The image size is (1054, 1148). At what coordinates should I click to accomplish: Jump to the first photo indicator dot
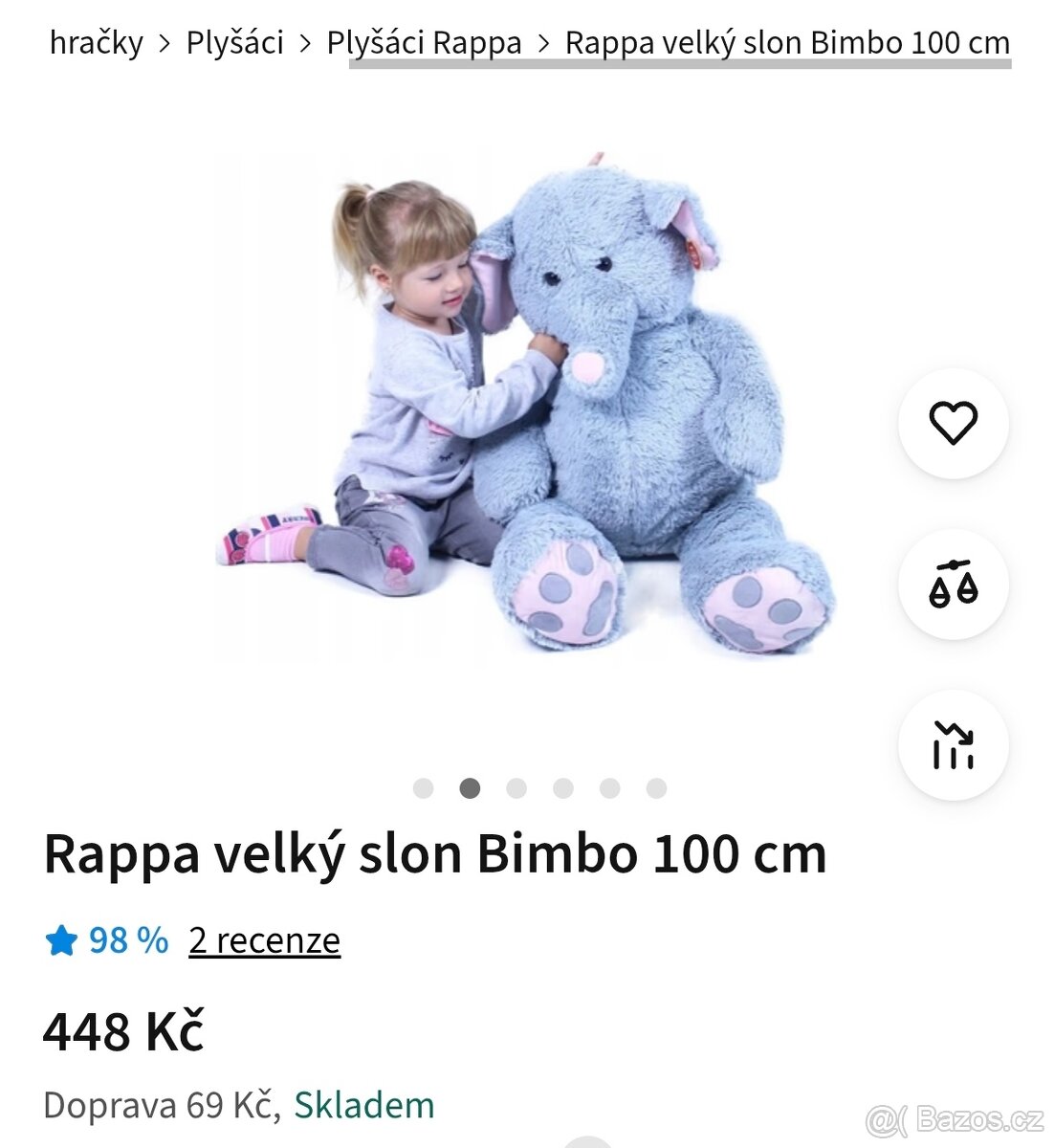423,788
